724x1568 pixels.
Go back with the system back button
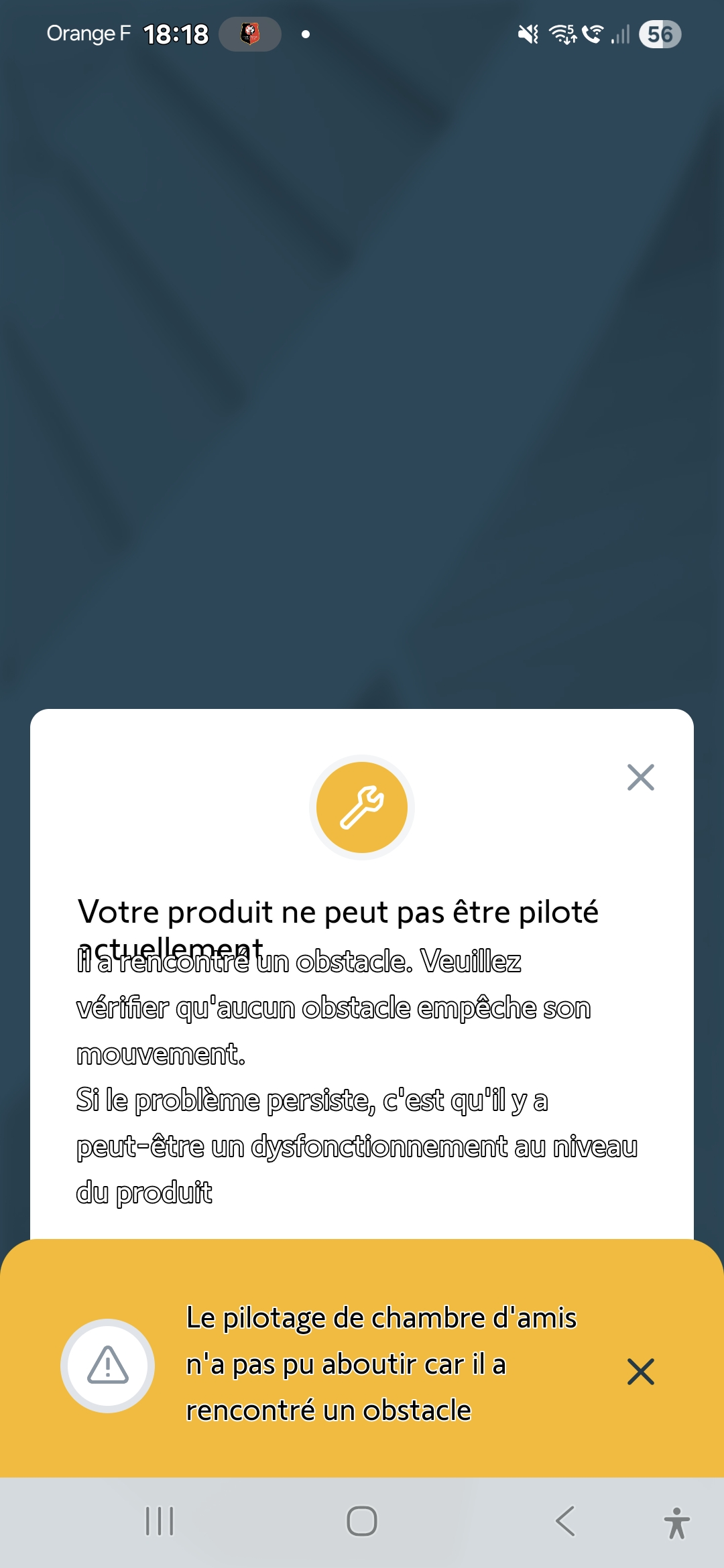565,1521
